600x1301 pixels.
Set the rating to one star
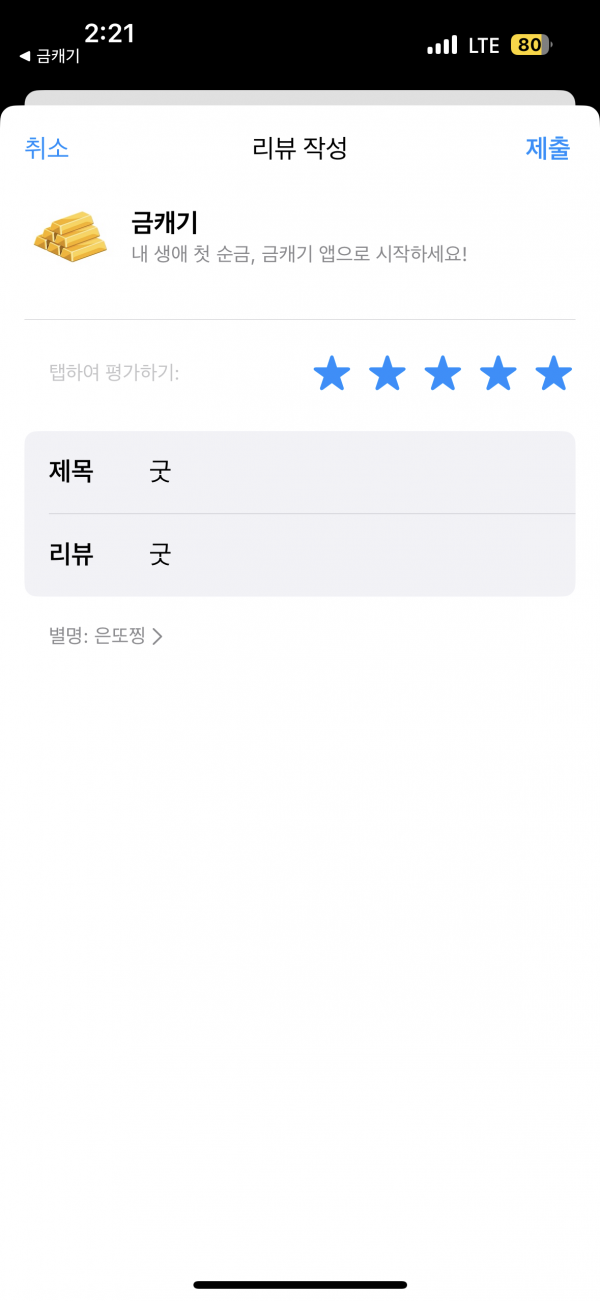[x=332, y=374]
